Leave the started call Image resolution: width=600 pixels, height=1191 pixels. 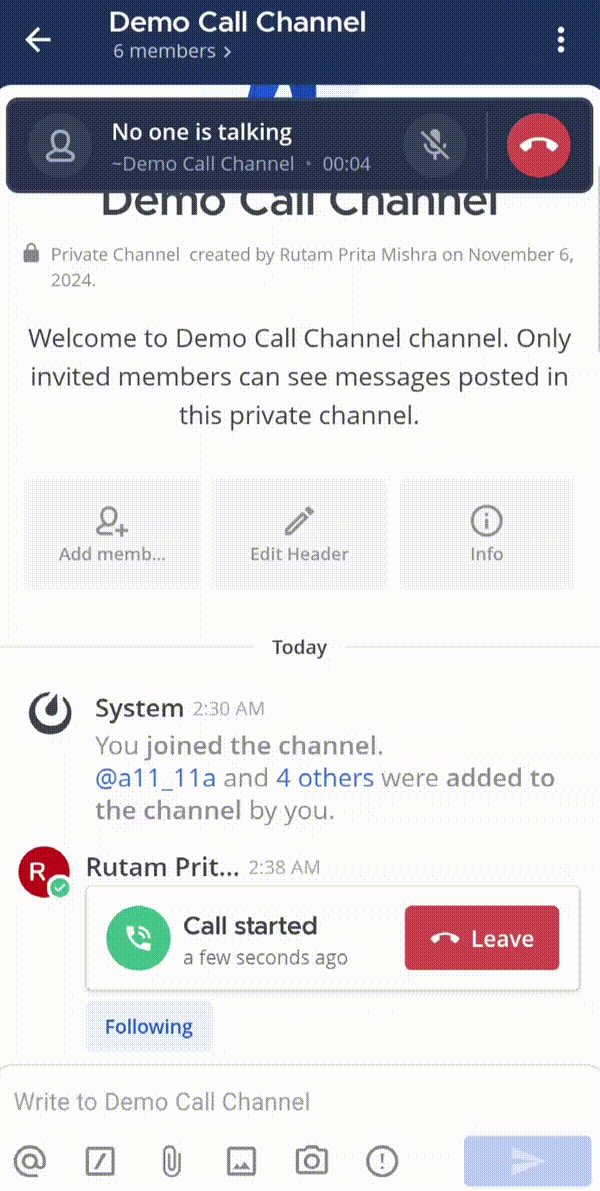[482, 938]
